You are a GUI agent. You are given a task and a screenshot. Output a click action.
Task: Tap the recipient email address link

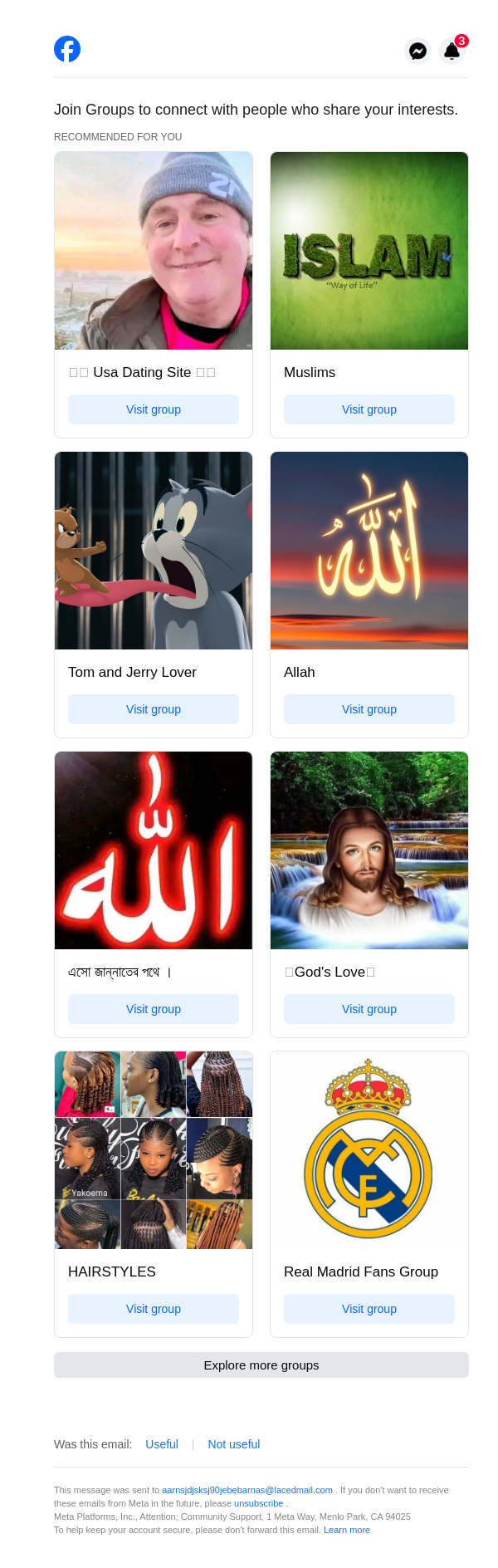point(247,1490)
